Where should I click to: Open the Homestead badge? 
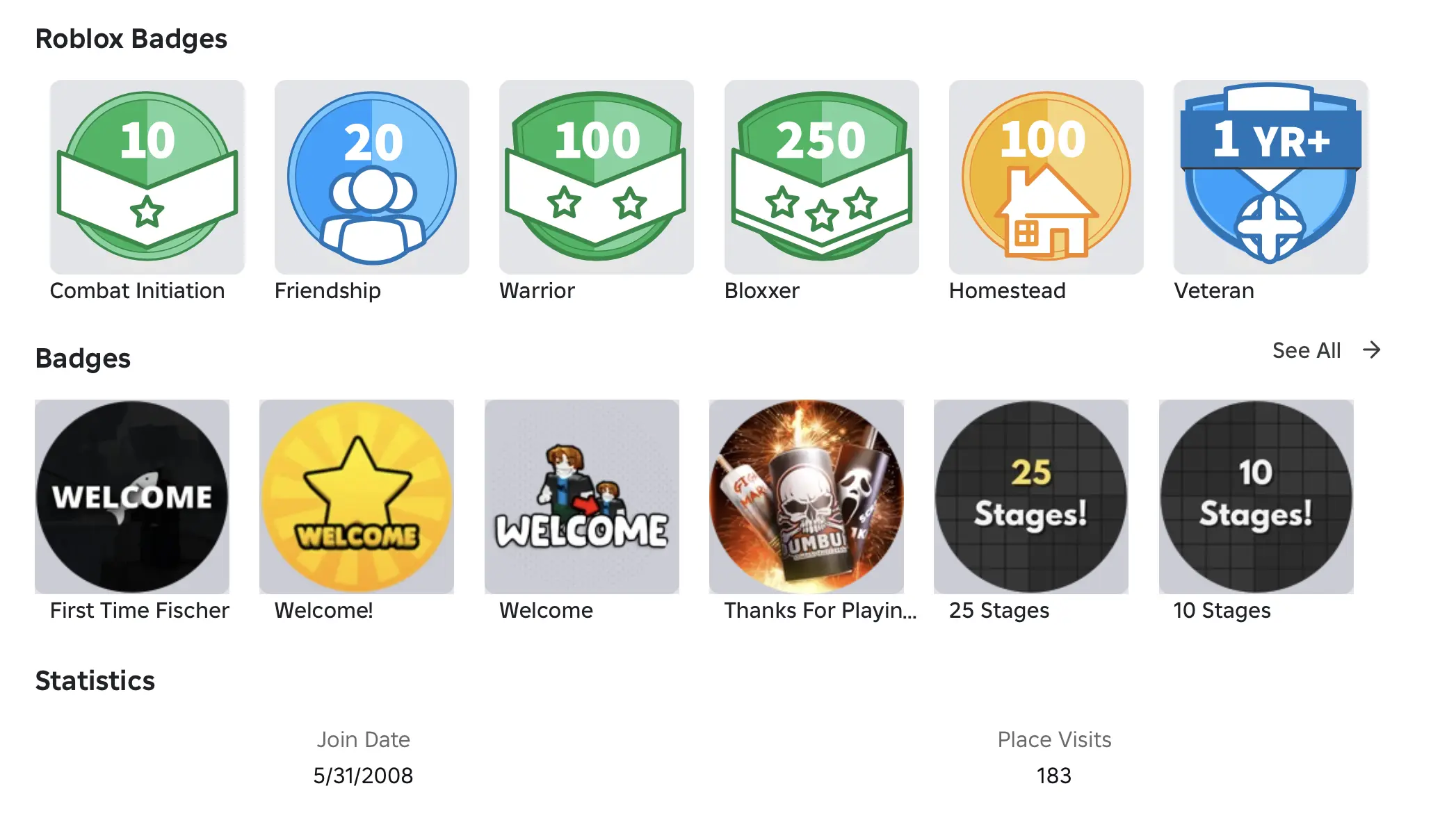pyautogui.click(x=1046, y=177)
